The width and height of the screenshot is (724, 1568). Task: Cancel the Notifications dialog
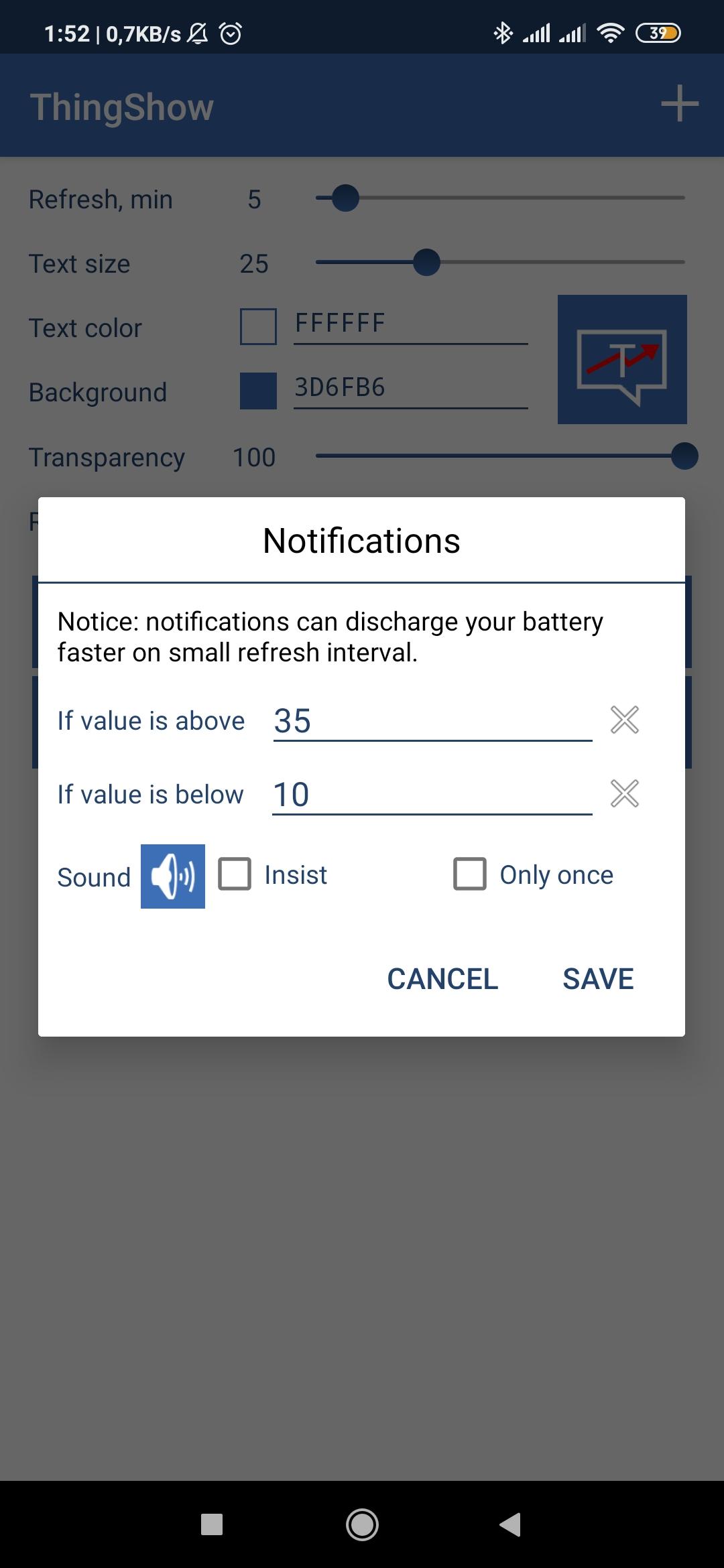pos(442,979)
